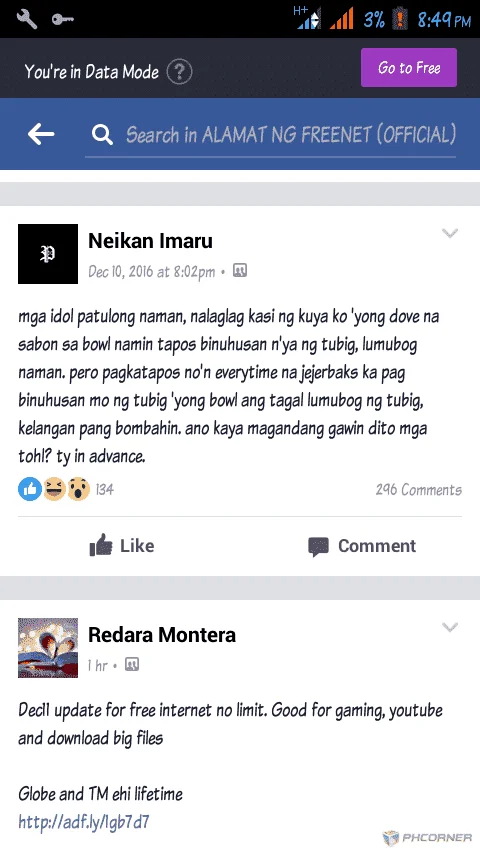Screen dimensions: 480x854
Task: Open the Data Mode help question mark
Action: coord(179,71)
